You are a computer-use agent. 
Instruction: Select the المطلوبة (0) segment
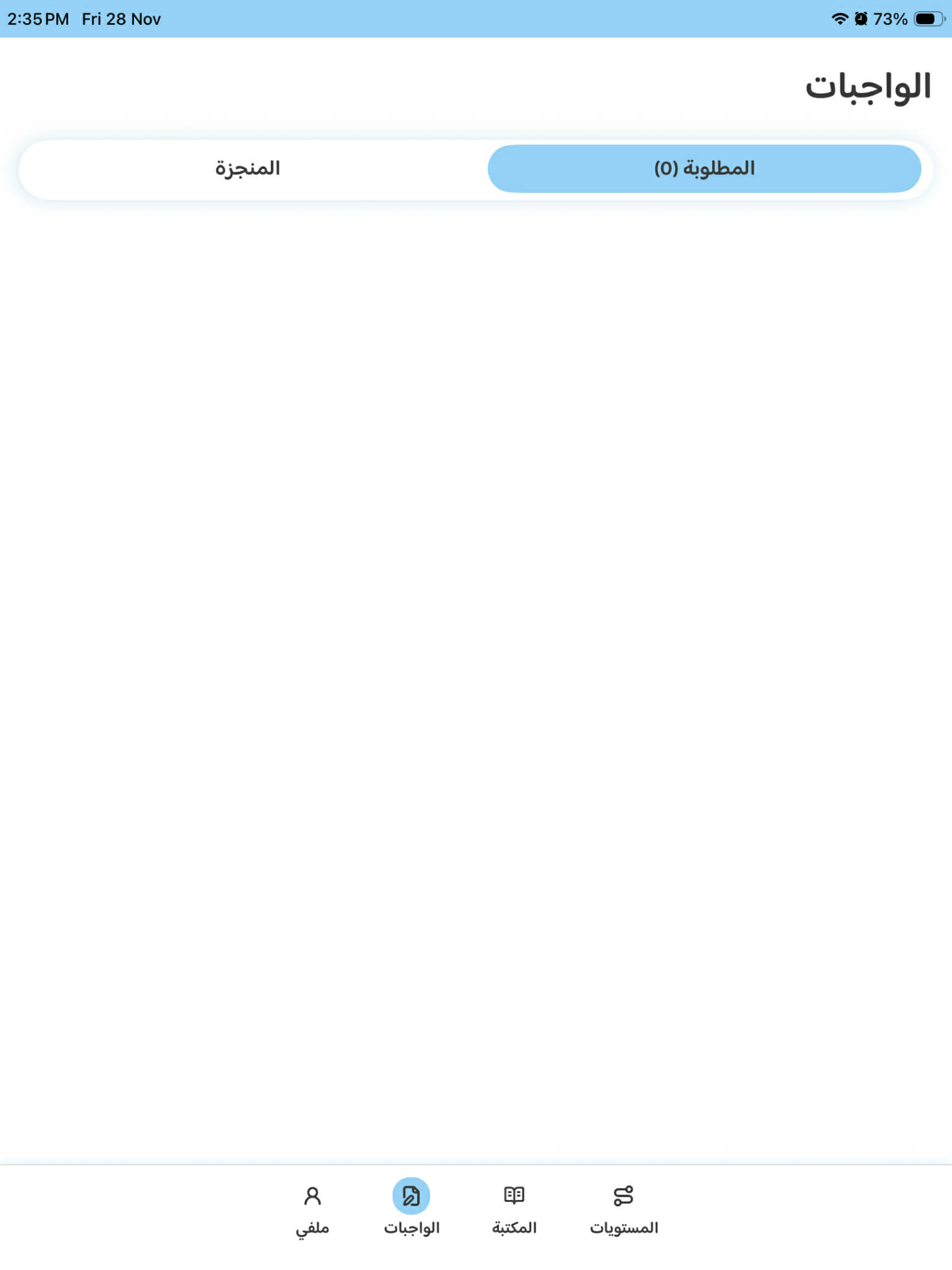click(704, 169)
